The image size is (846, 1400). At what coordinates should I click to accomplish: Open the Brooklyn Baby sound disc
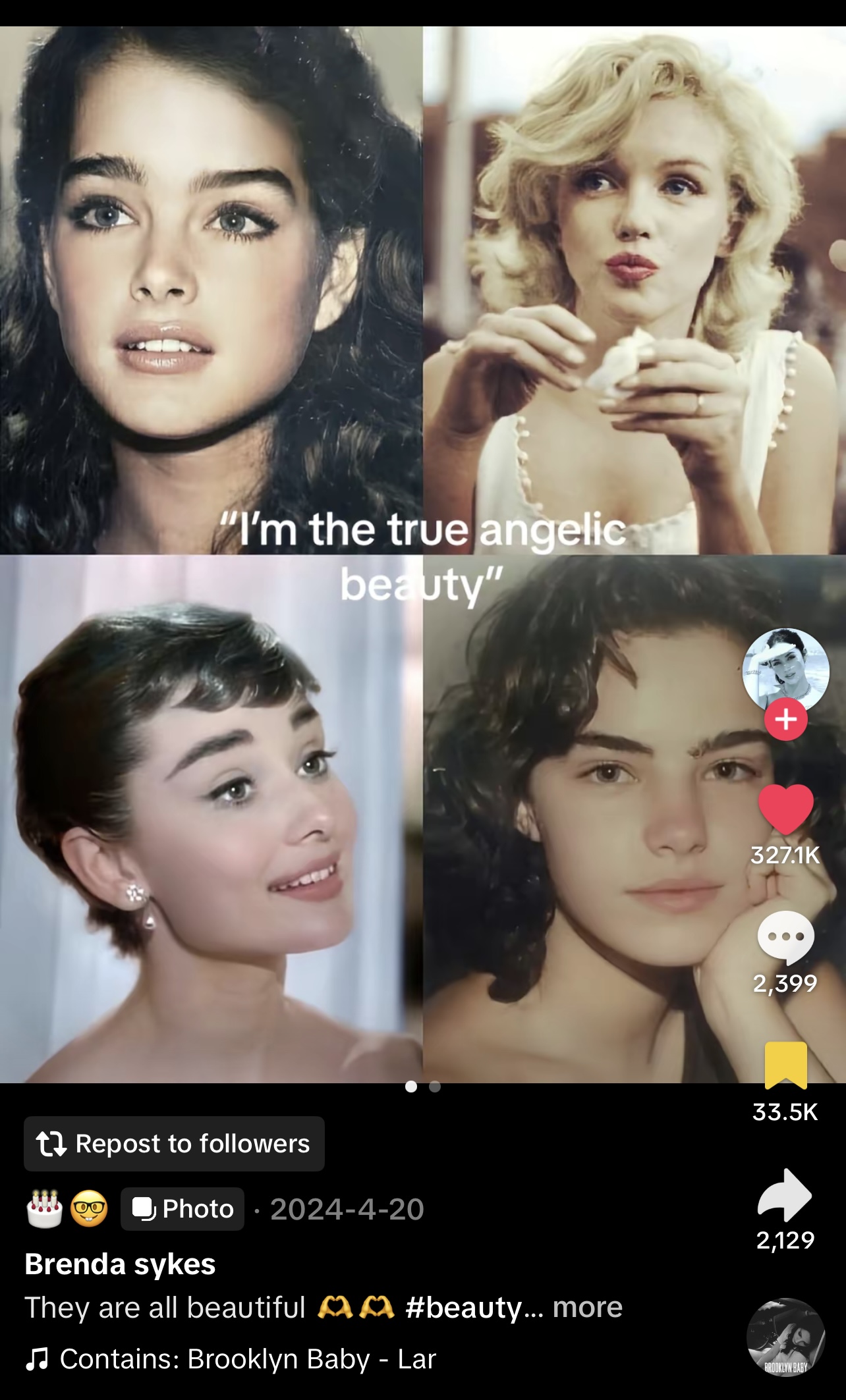click(x=785, y=1337)
